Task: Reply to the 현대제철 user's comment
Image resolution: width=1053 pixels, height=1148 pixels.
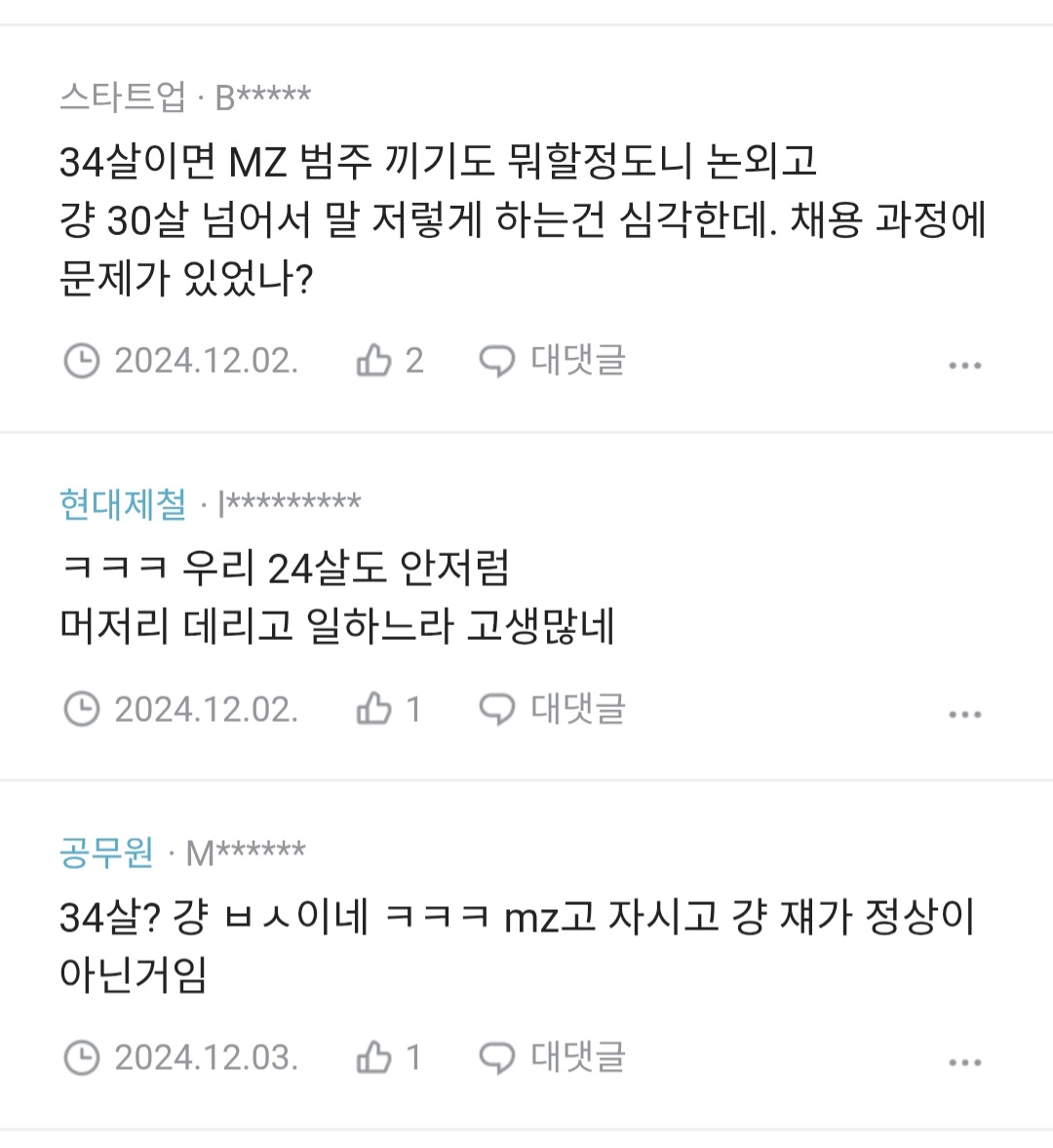Action: 552,709
